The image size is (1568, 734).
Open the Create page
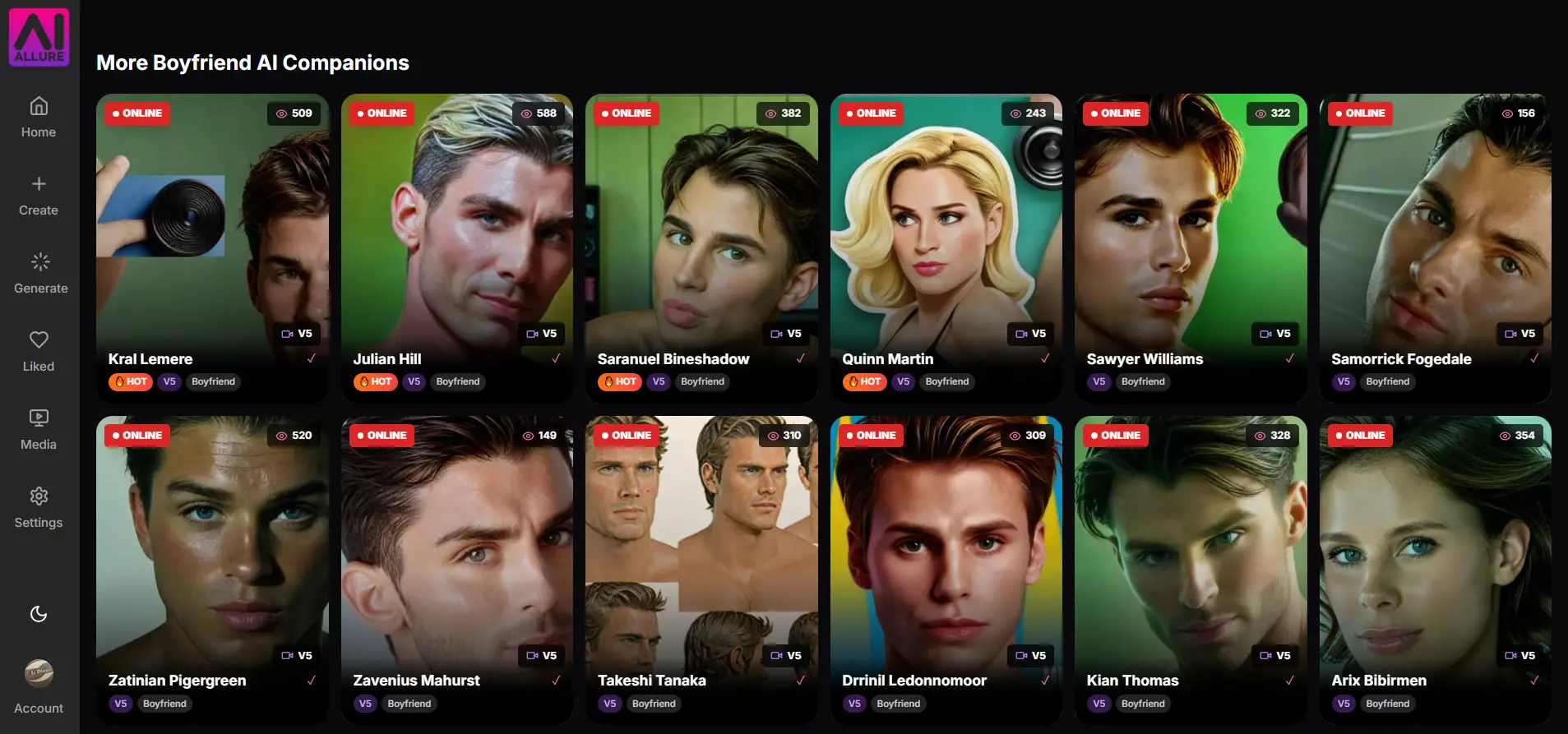(39, 196)
